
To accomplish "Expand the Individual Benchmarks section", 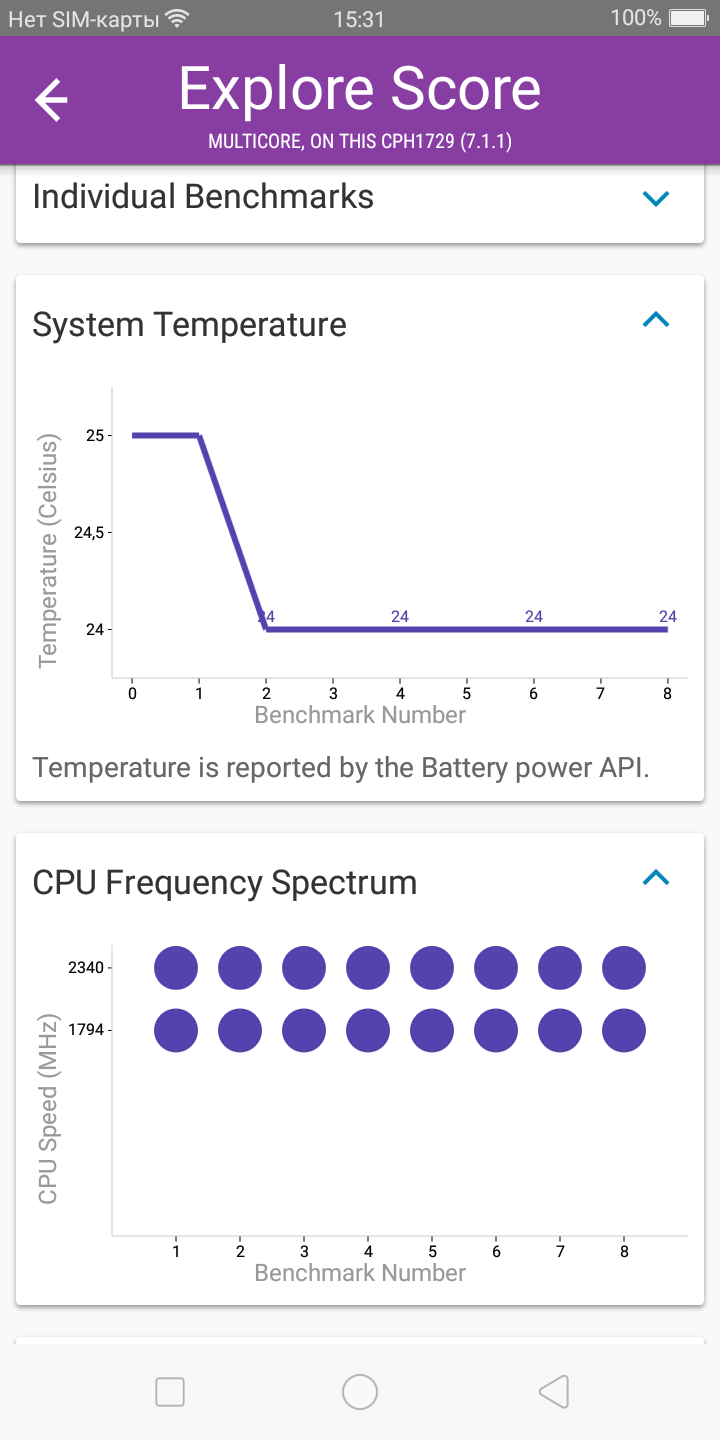I will [655, 198].
